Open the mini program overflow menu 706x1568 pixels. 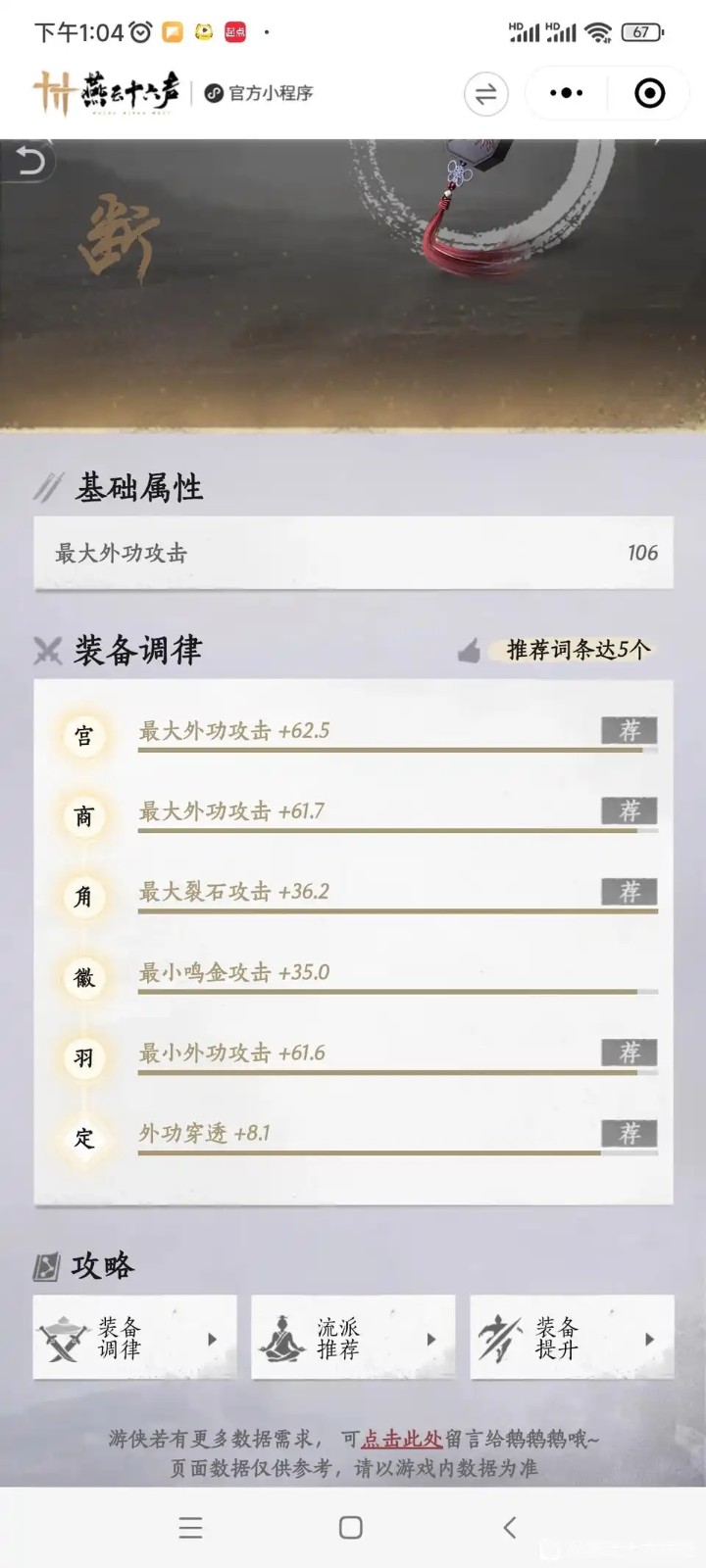pos(566,93)
